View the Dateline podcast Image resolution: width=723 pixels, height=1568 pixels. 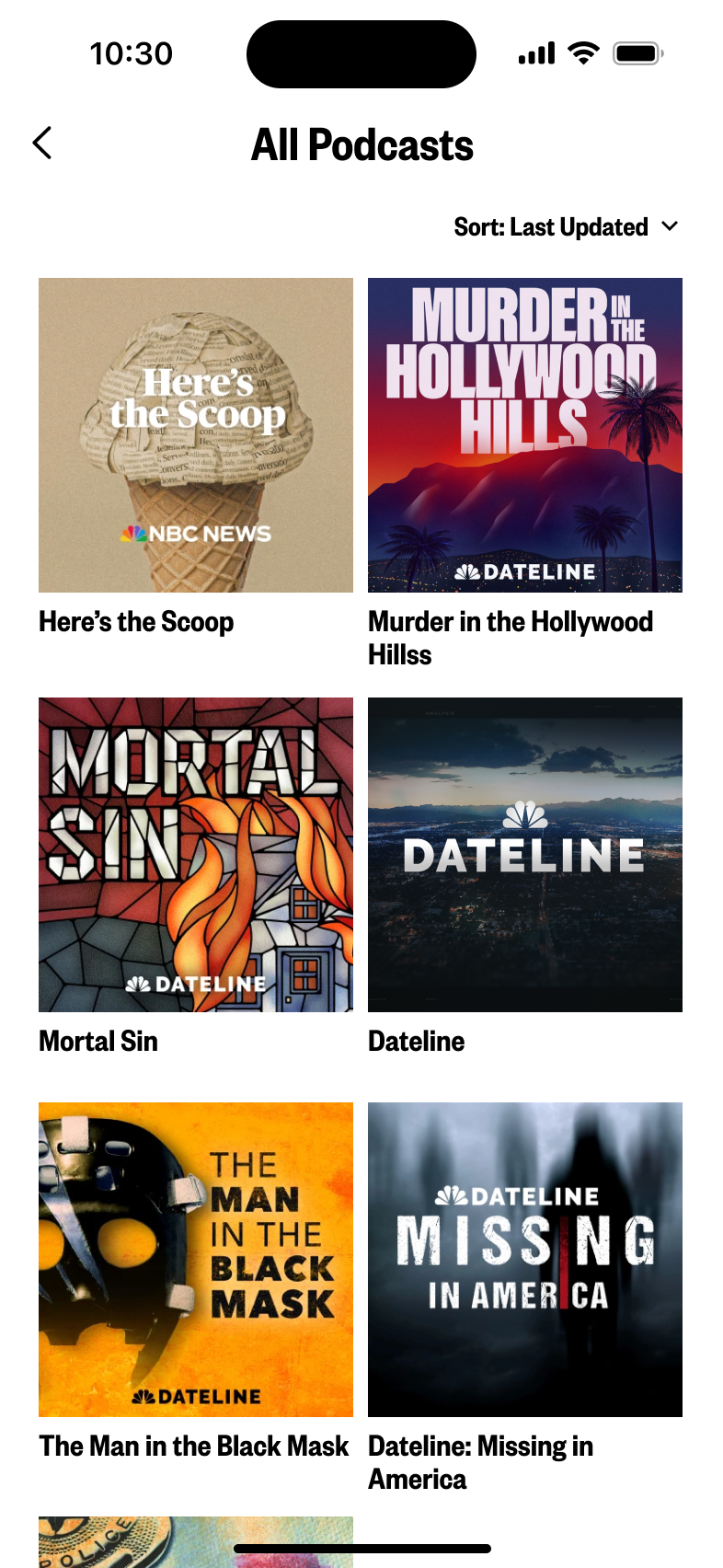coord(524,855)
